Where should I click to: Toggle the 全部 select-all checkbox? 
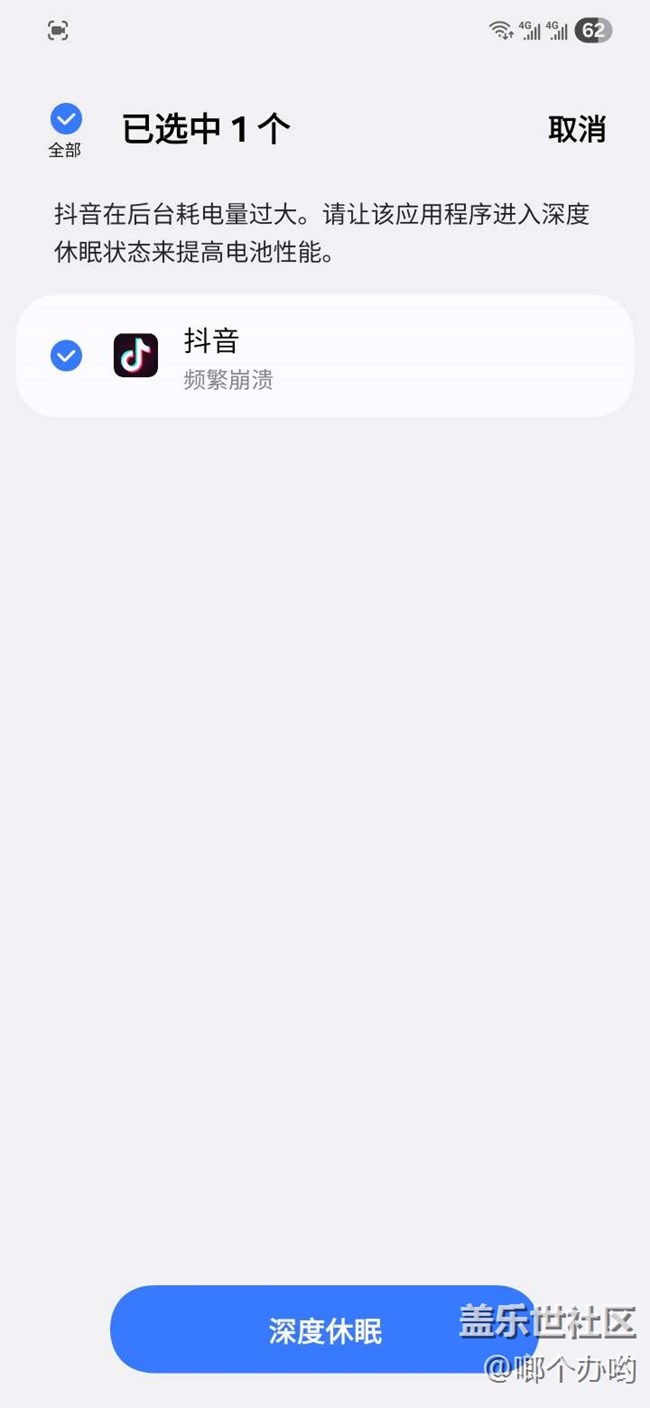66,120
